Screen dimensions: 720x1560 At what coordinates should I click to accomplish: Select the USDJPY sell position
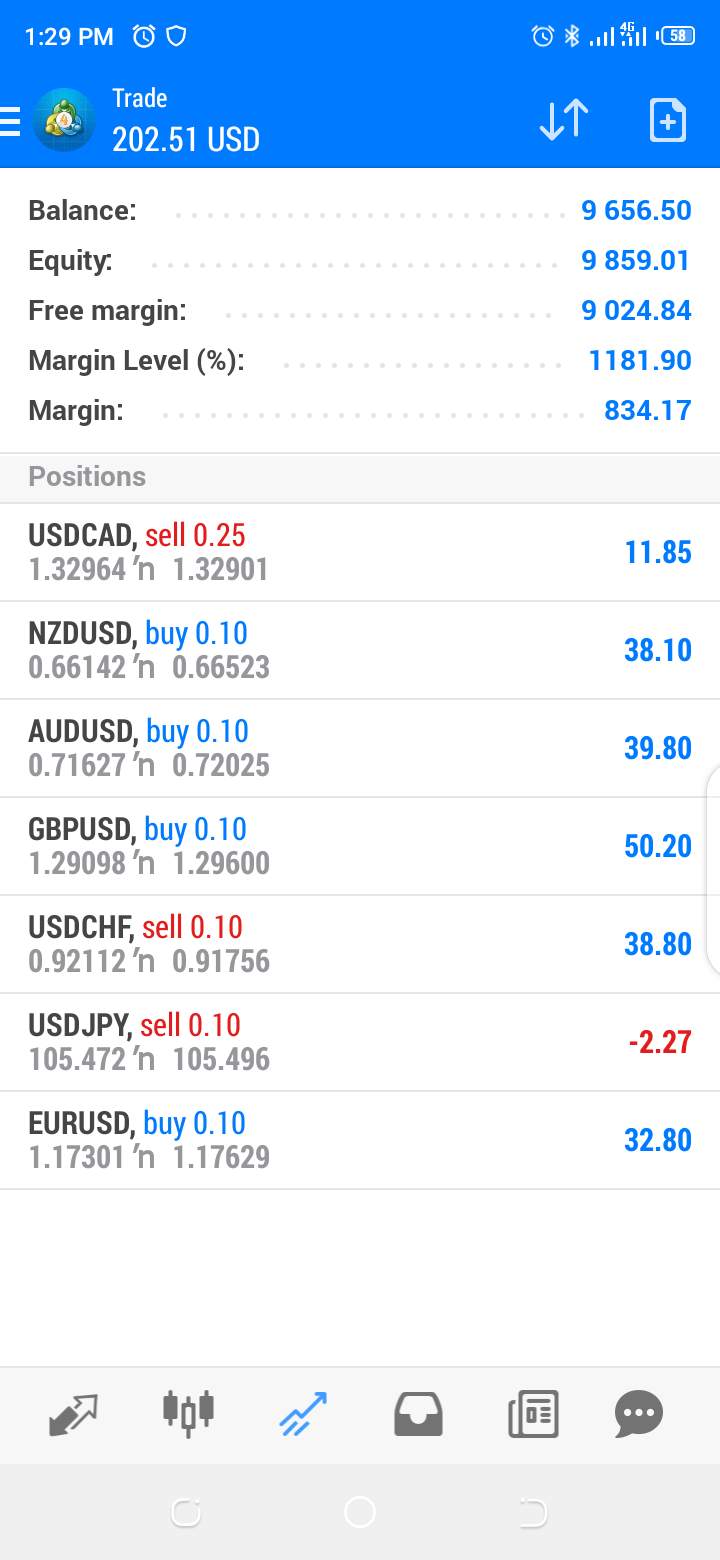coord(360,1042)
